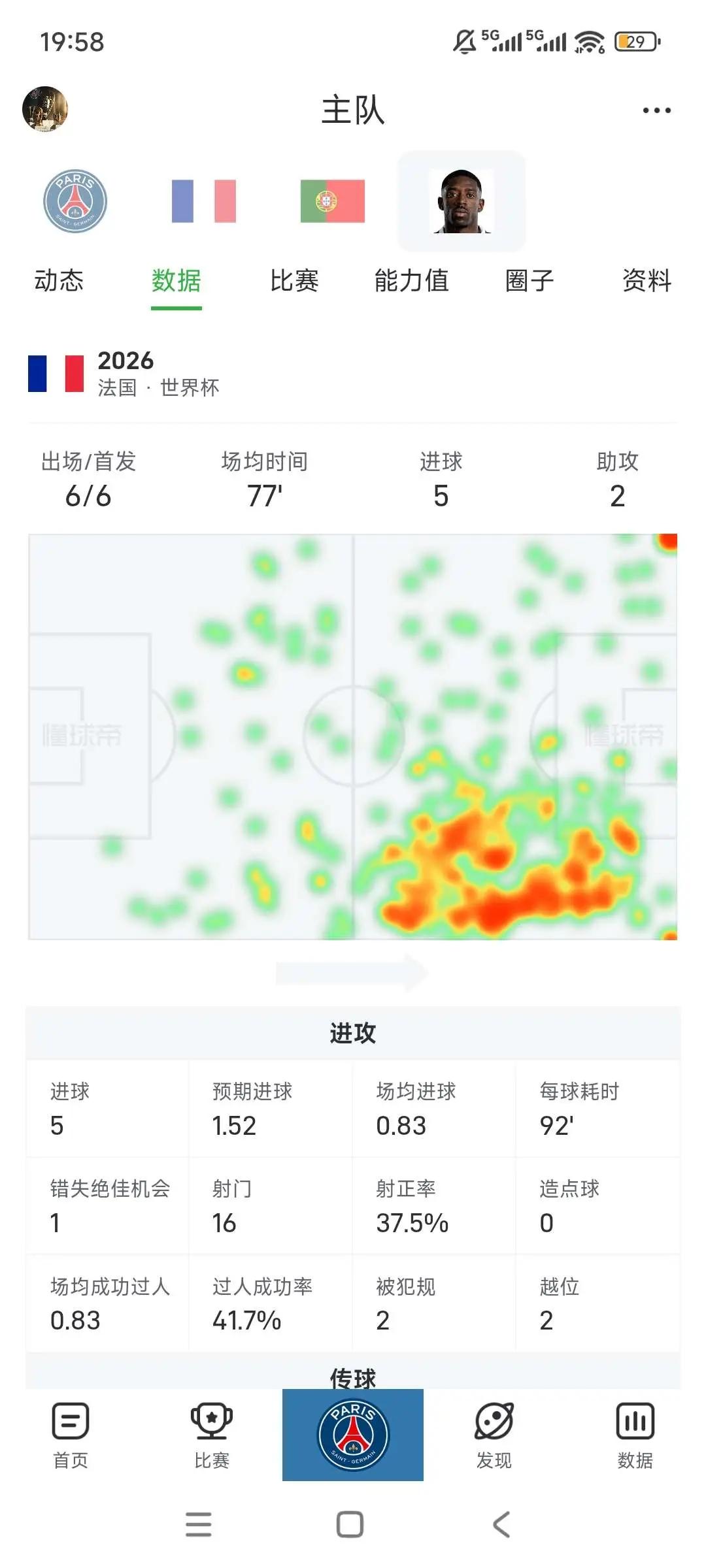
Task: Switch to the 比赛 top tab
Action: 294,281
